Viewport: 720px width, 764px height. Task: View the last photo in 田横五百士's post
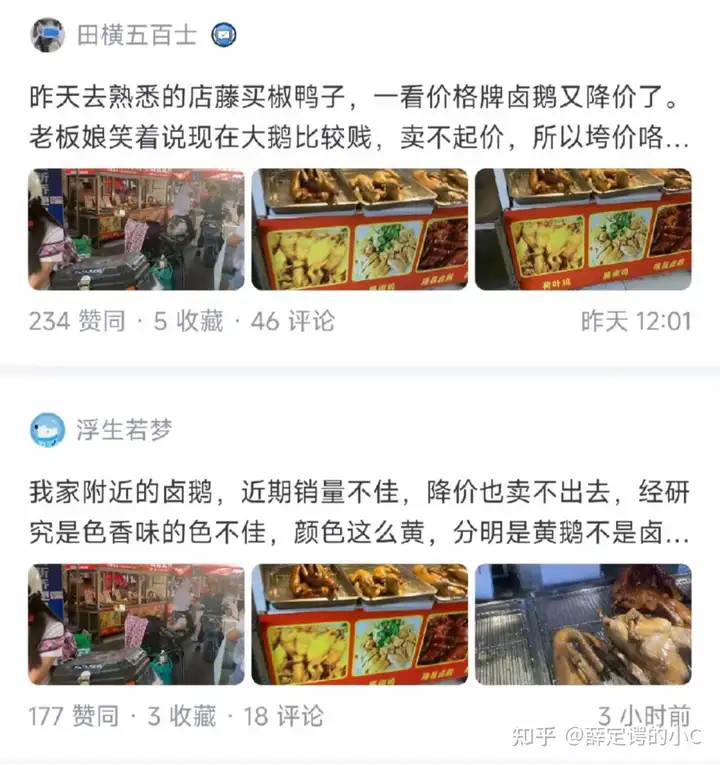pos(582,229)
